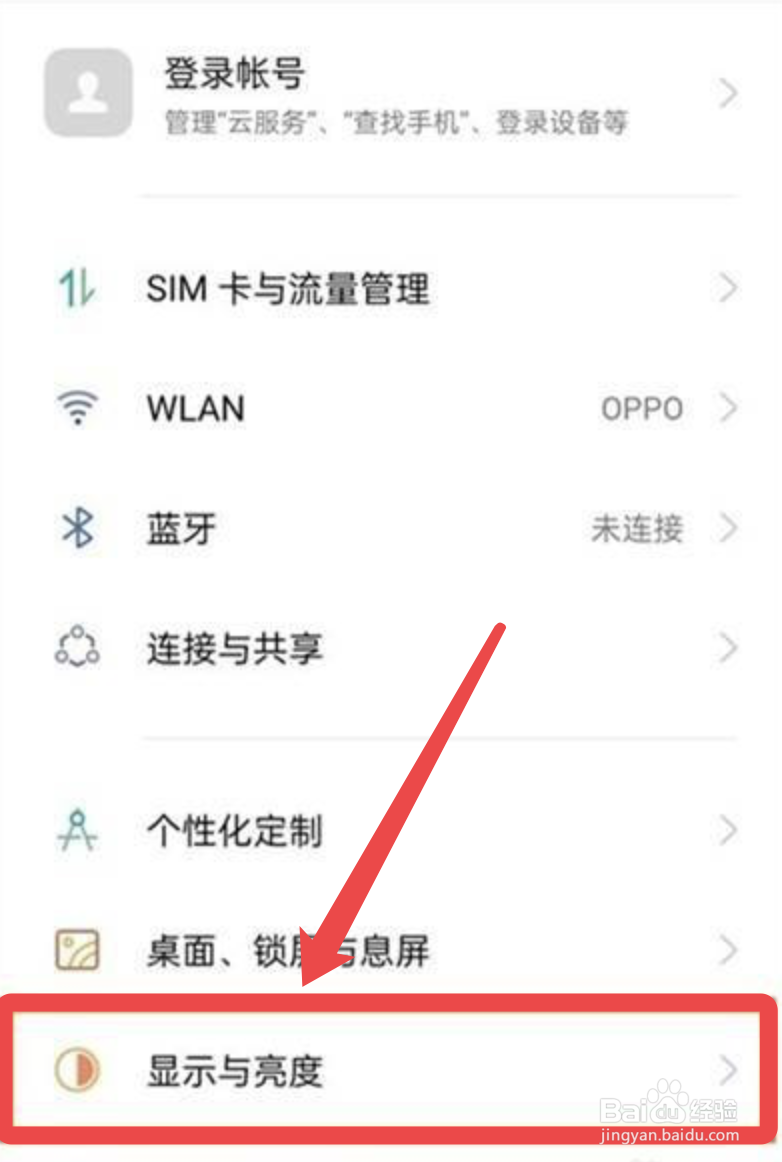Viewport: 782px width, 1162px height.
Task: Expand the 登录帐号 row chevron
Action: tap(728, 92)
